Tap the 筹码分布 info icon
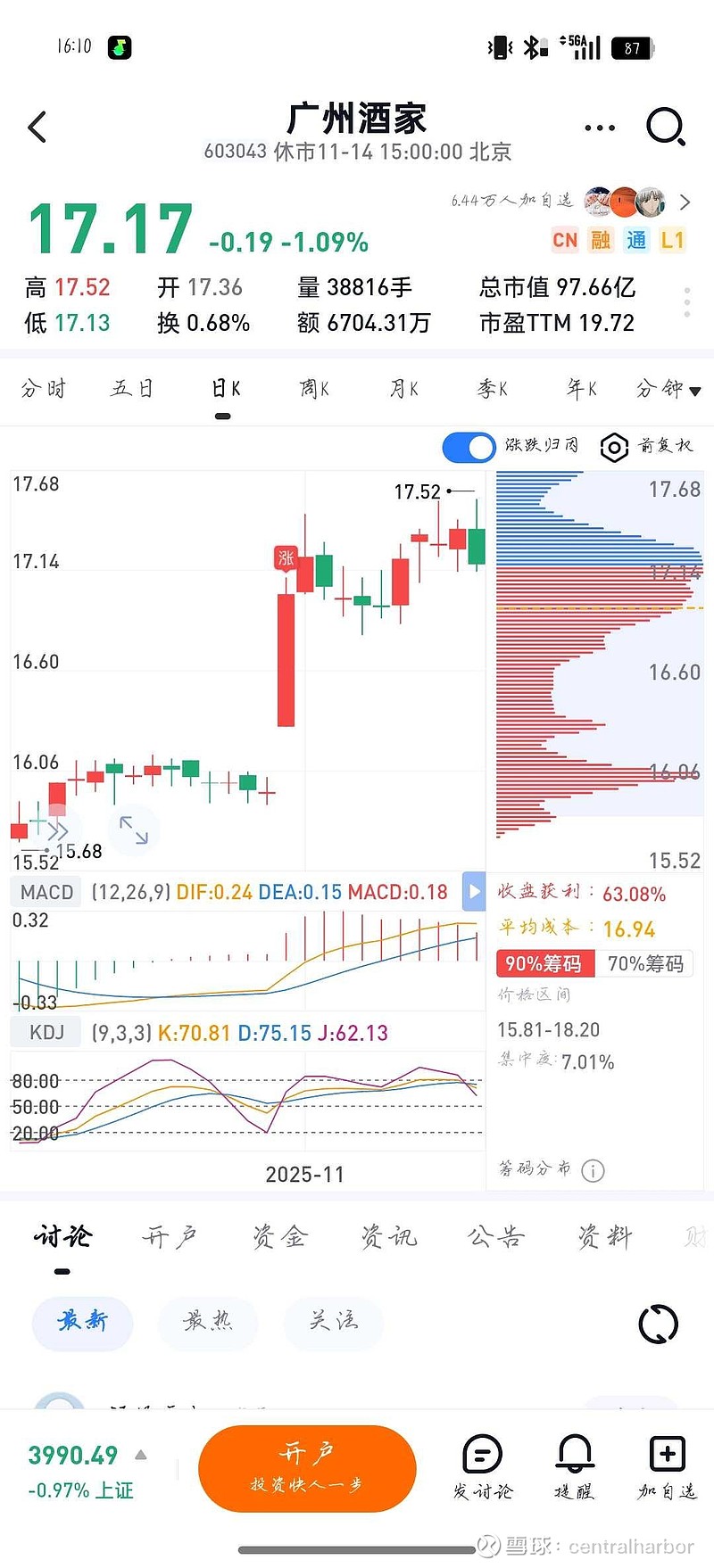 [x=592, y=1170]
